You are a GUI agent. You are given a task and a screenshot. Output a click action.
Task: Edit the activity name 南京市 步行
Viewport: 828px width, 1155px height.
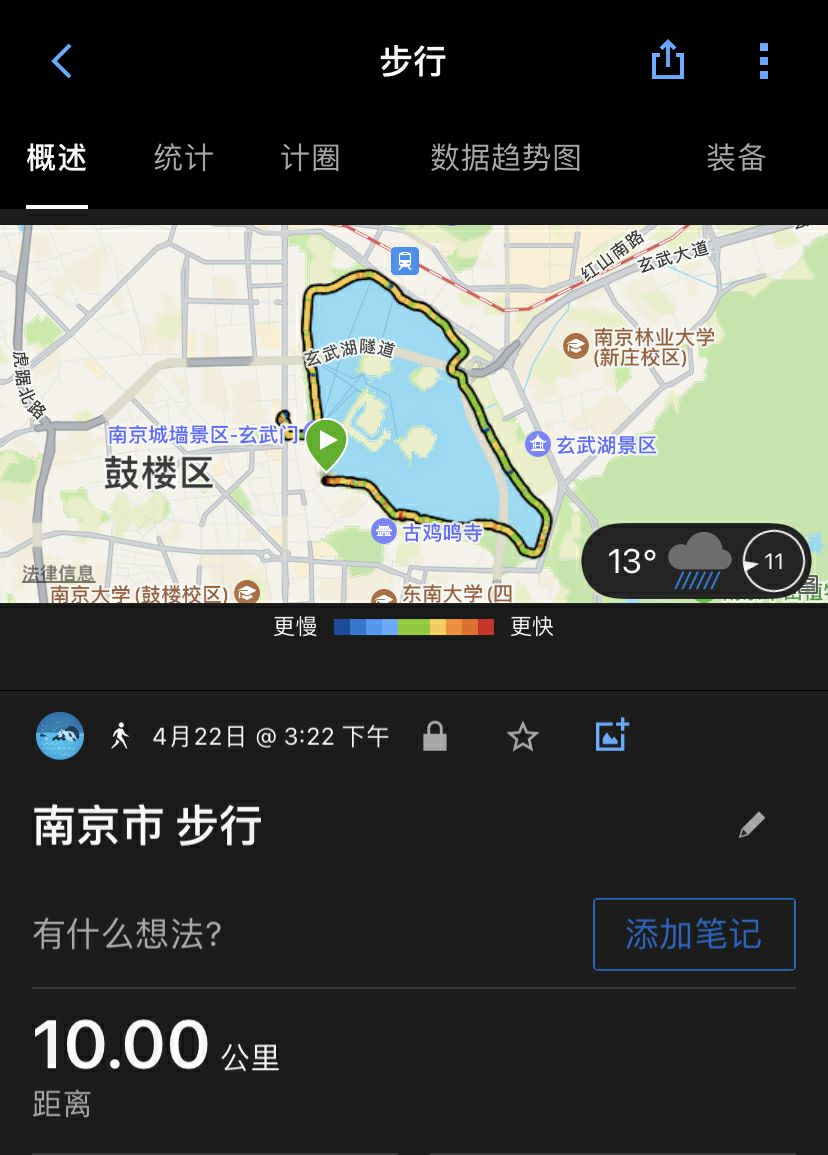point(752,825)
